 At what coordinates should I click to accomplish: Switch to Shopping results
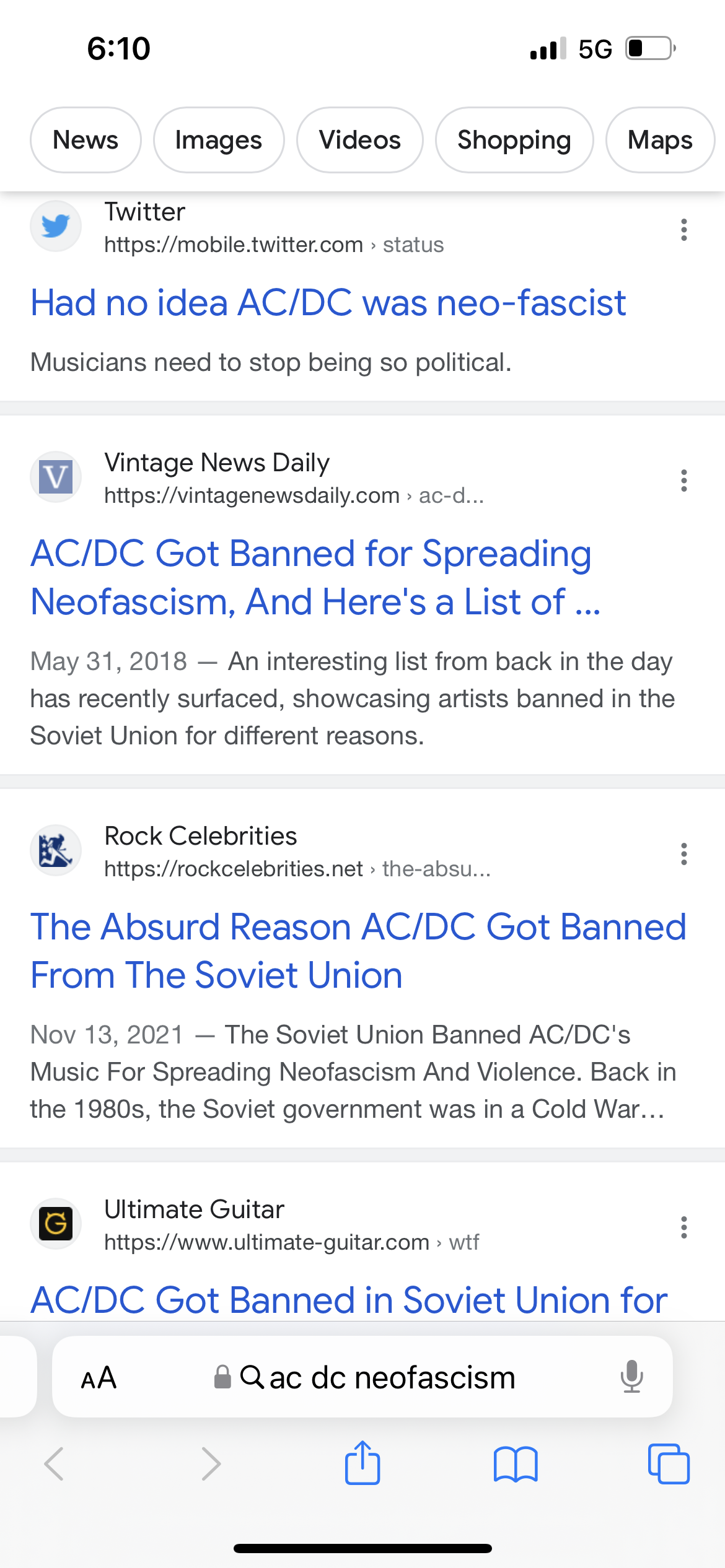[514, 140]
